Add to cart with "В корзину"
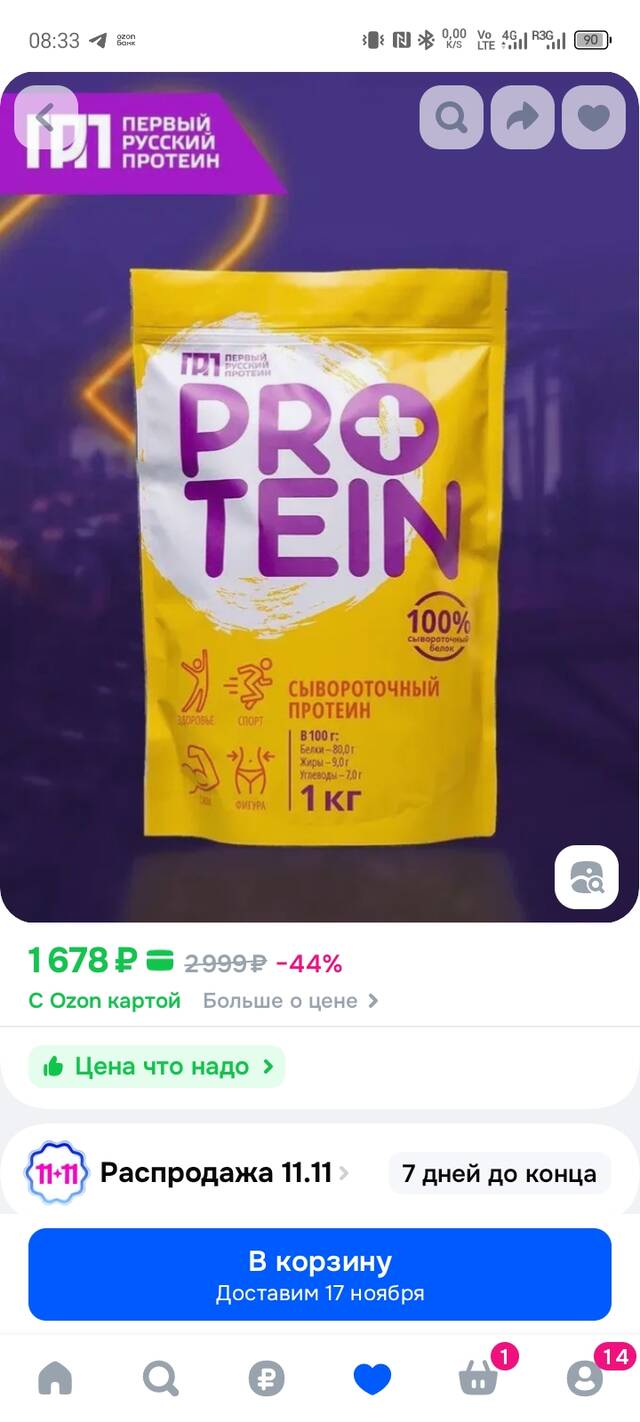Viewport: 640px width, 1422px height. (320, 1274)
